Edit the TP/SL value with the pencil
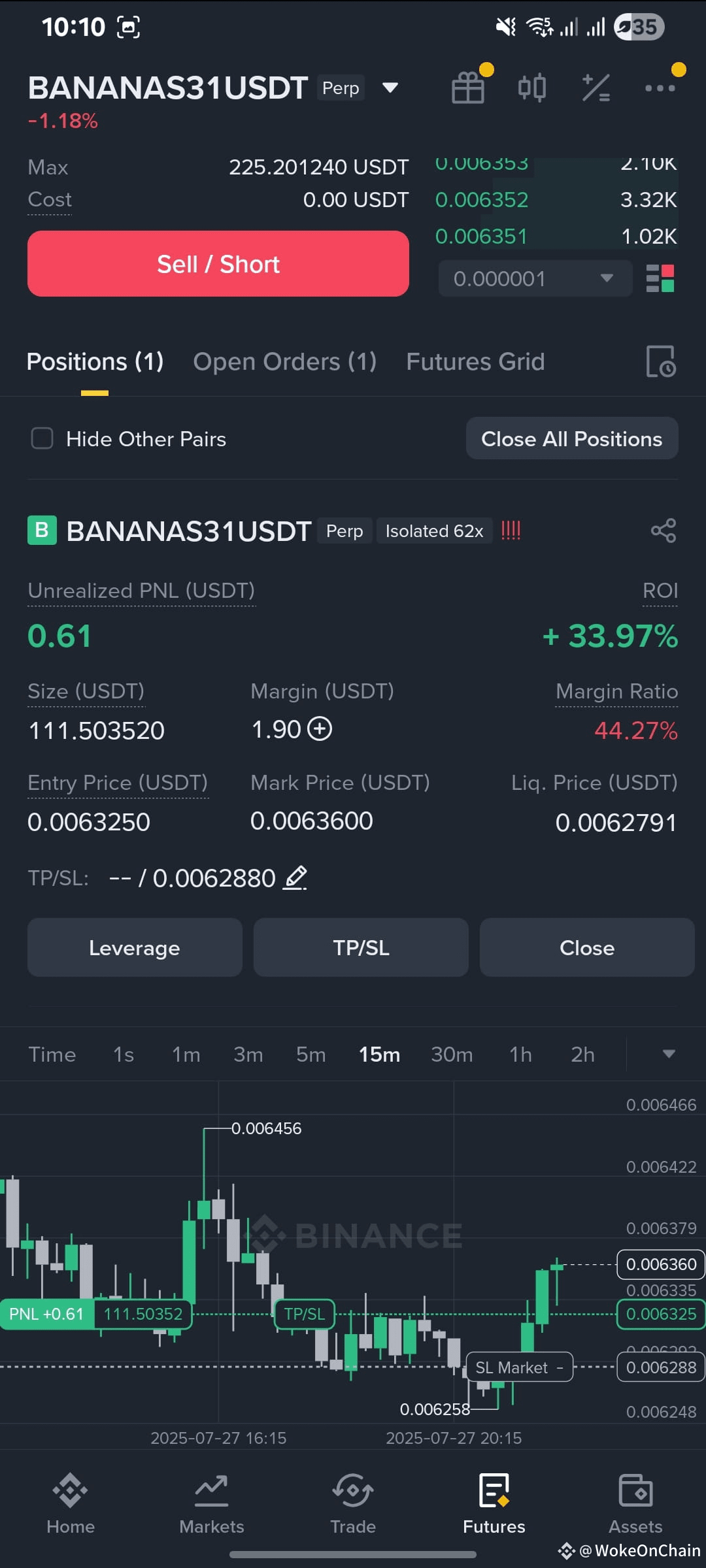The height and width of the screenshot is (1568, 706). 295,877
